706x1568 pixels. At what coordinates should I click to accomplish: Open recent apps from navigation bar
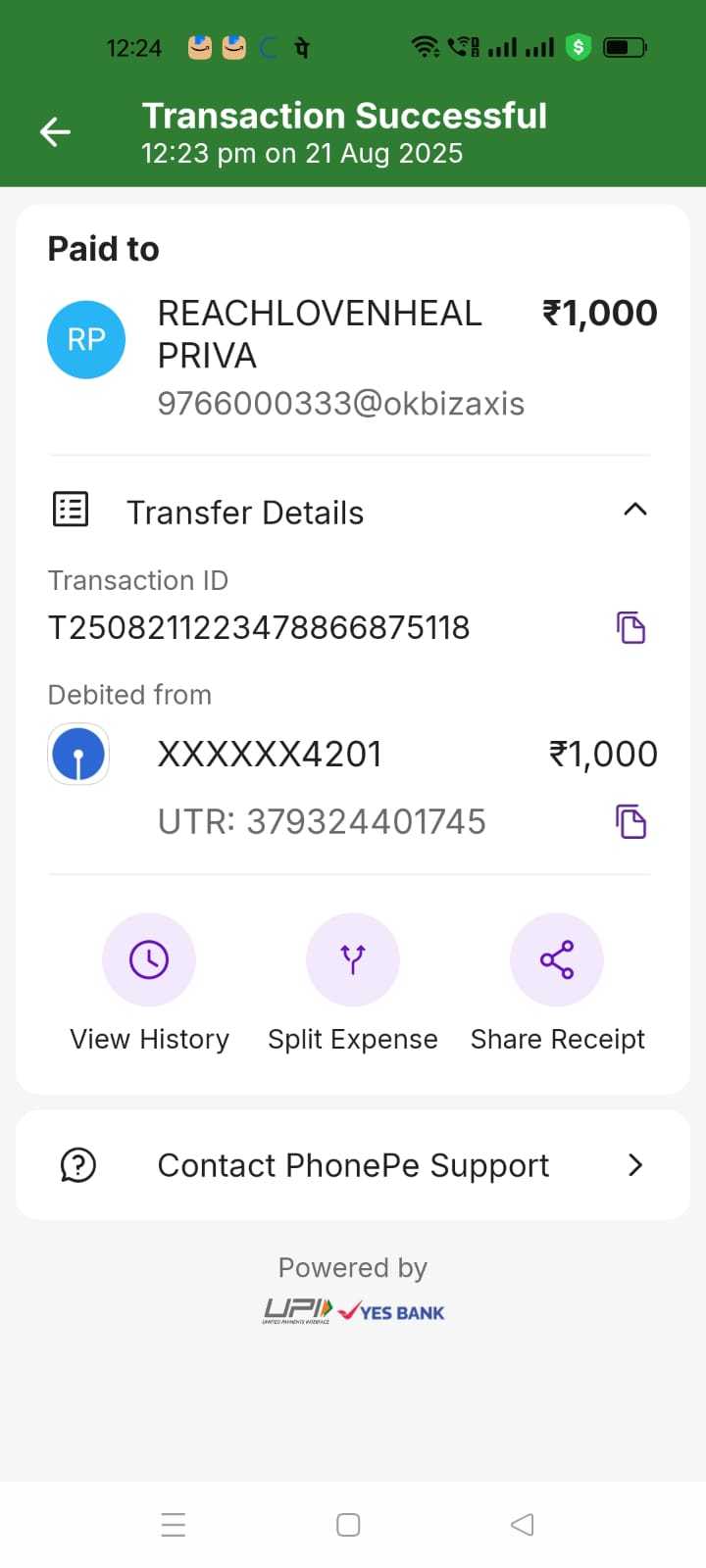coord(174,1525)
